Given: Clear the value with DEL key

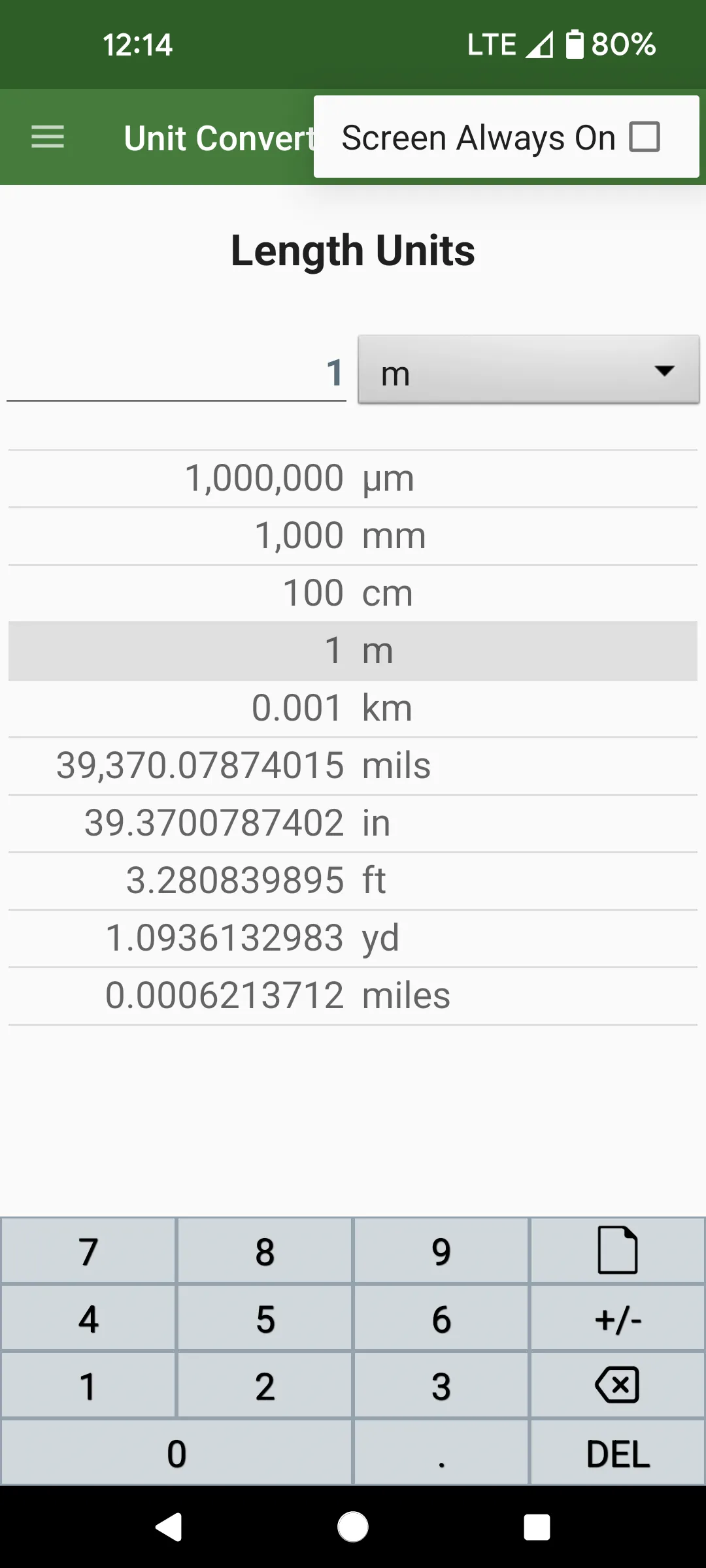Looking at the screenshot, I should coord(618,1453).
